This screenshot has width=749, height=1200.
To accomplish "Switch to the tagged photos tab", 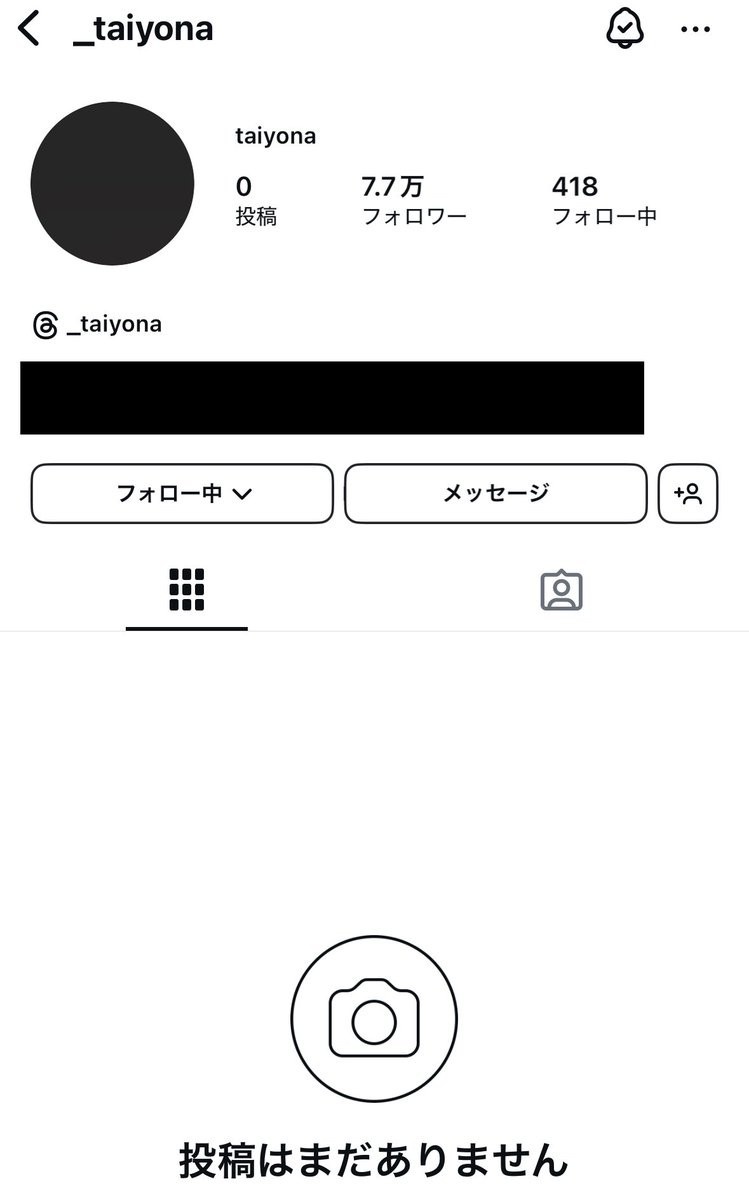I will pyautogui.click(x=561, y=590).
